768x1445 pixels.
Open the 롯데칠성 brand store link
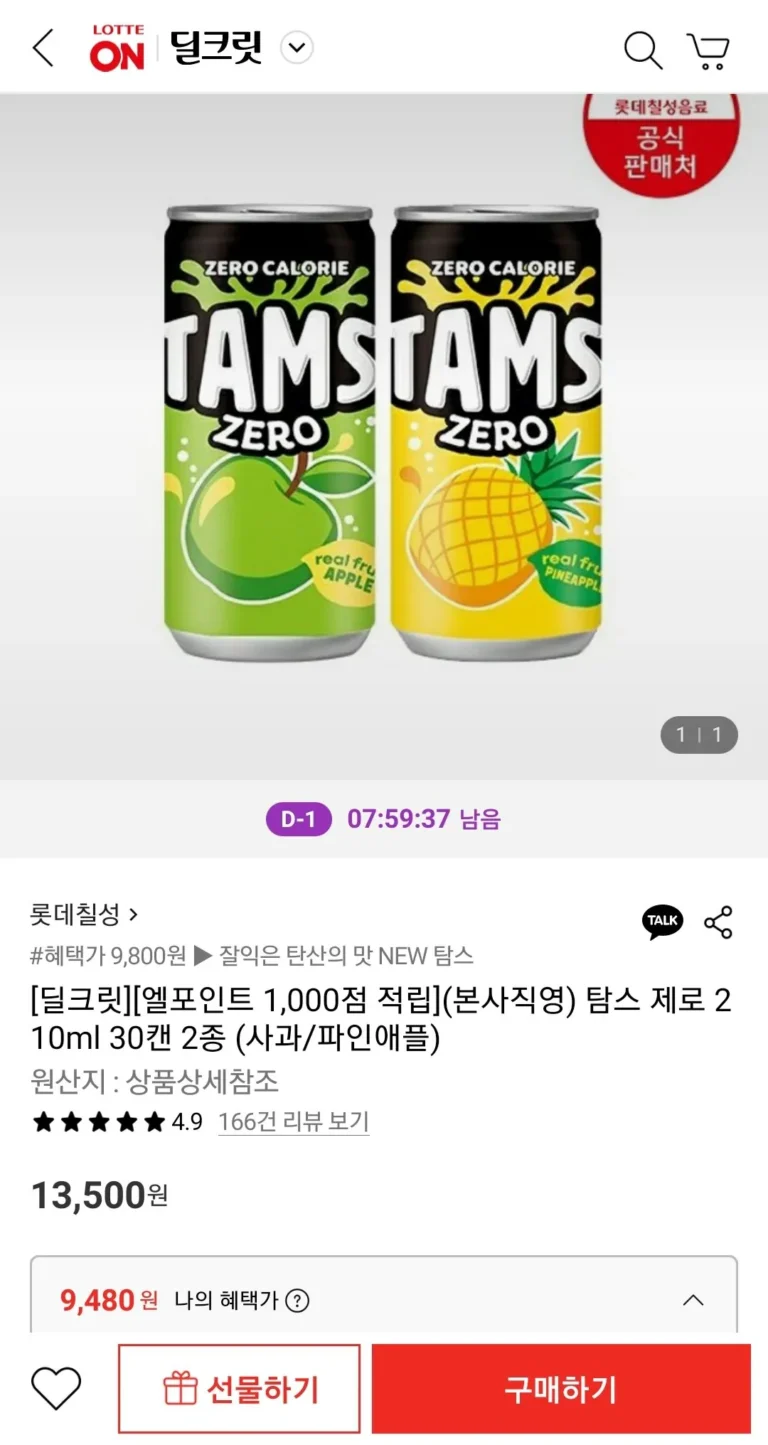[84, 914]
